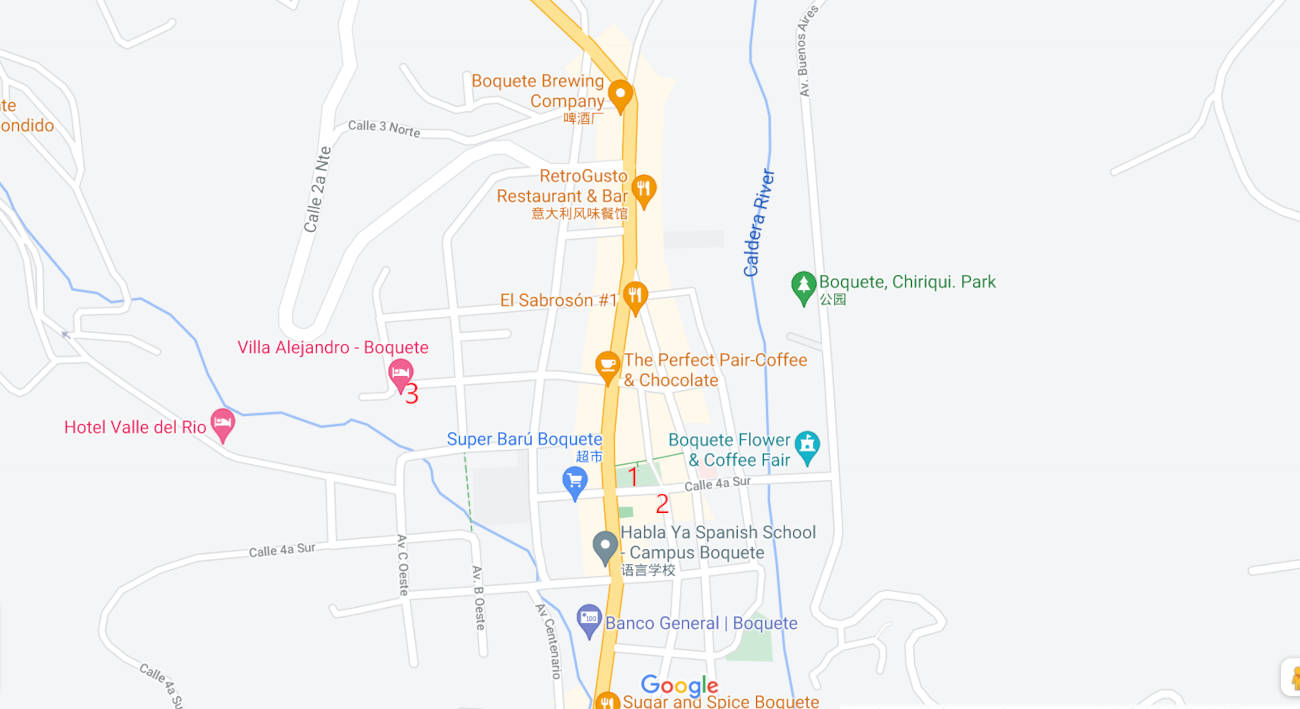The height and width of the screenshot is (709, 1300).
Task: Select the Villa Alejandro - Boquete hotel pin
Action: [400, 374]
